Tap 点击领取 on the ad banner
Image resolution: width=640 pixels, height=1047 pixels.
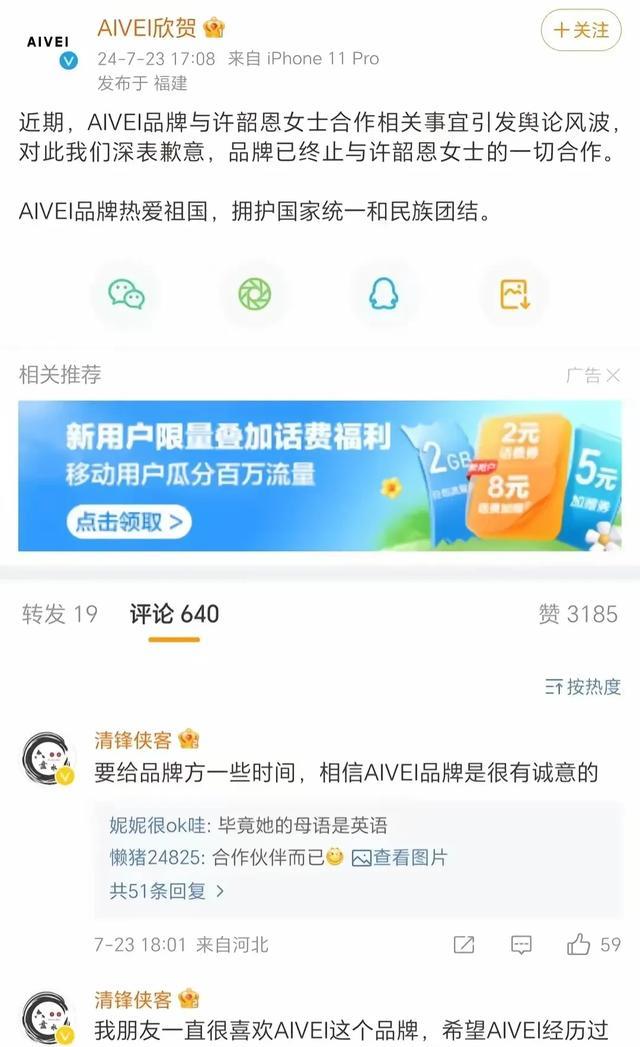point(128,521)
